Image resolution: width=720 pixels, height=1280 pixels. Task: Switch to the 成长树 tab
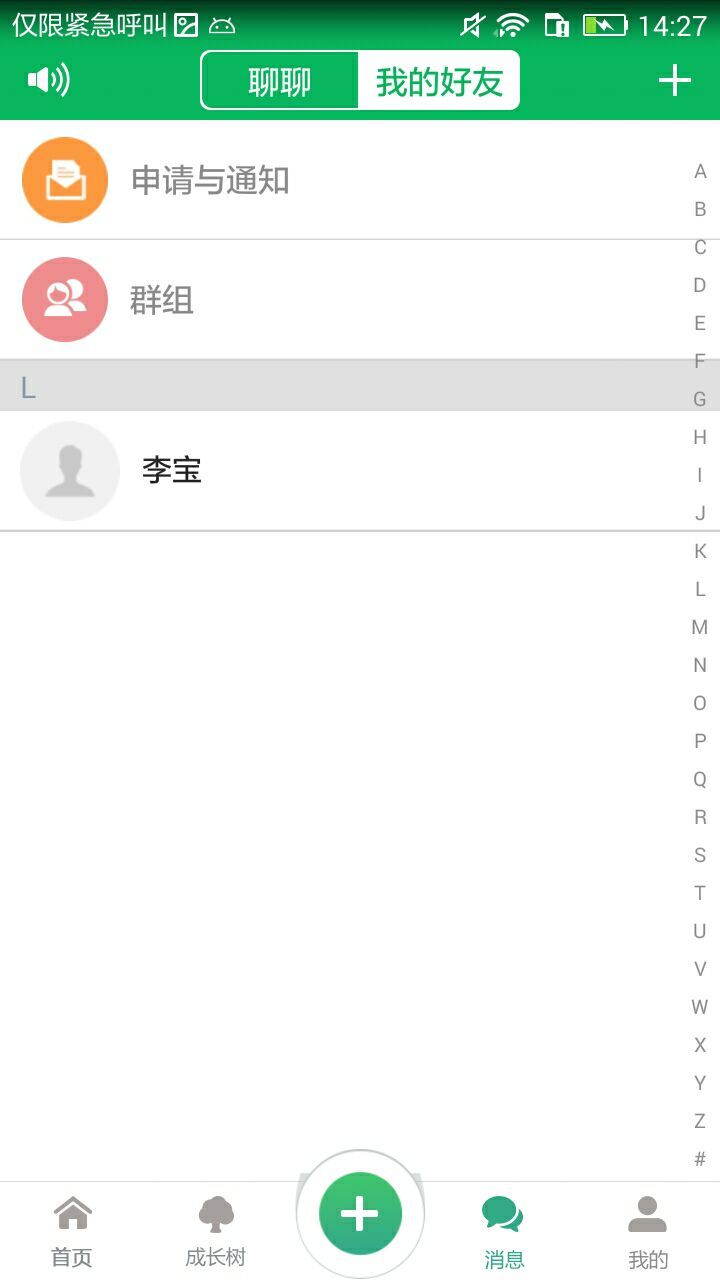215,1232
